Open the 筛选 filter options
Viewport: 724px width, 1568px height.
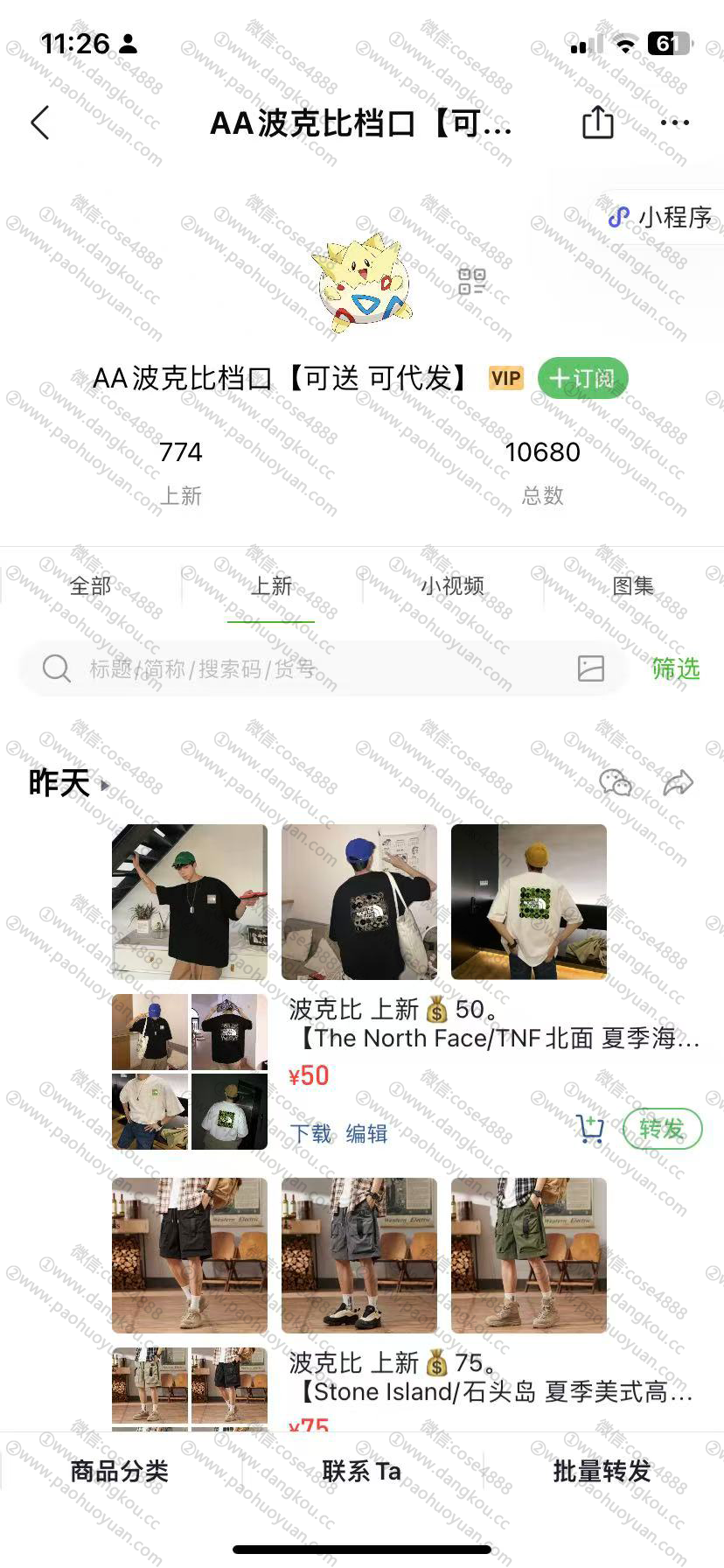pos(675,669)
